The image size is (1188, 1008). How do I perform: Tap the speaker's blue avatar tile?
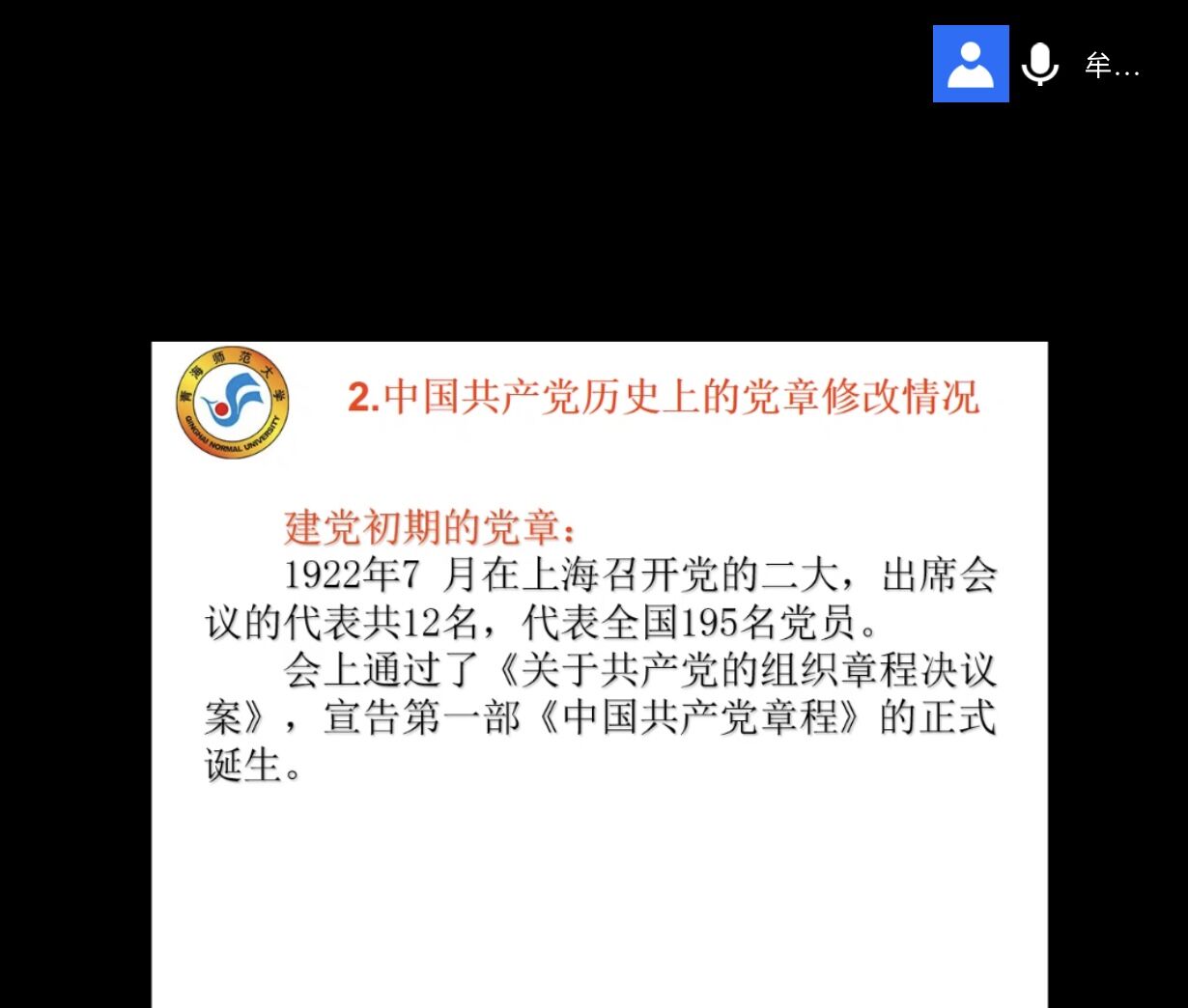tap(971, 64)
